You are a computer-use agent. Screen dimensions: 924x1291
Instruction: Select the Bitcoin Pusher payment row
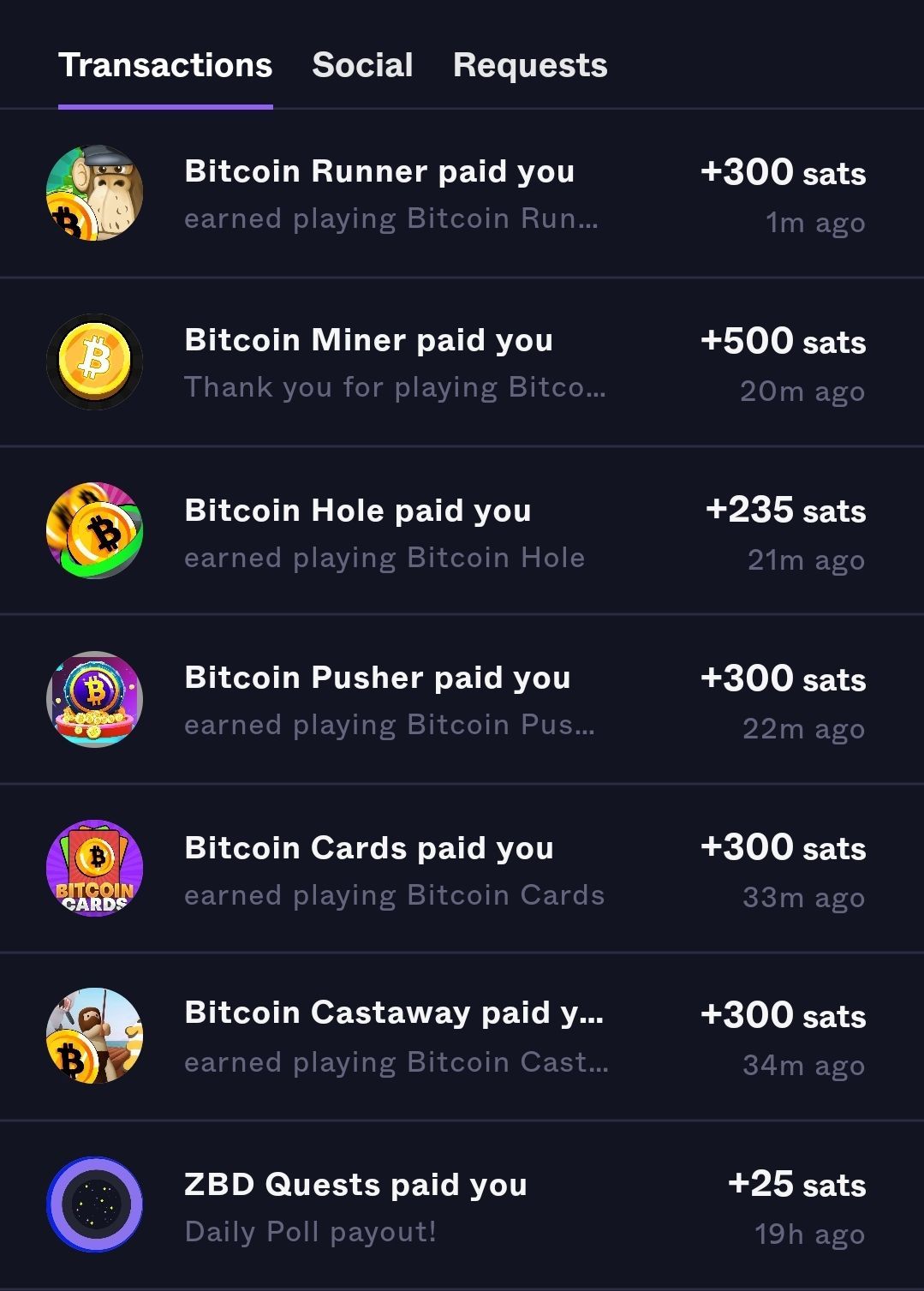462,700
